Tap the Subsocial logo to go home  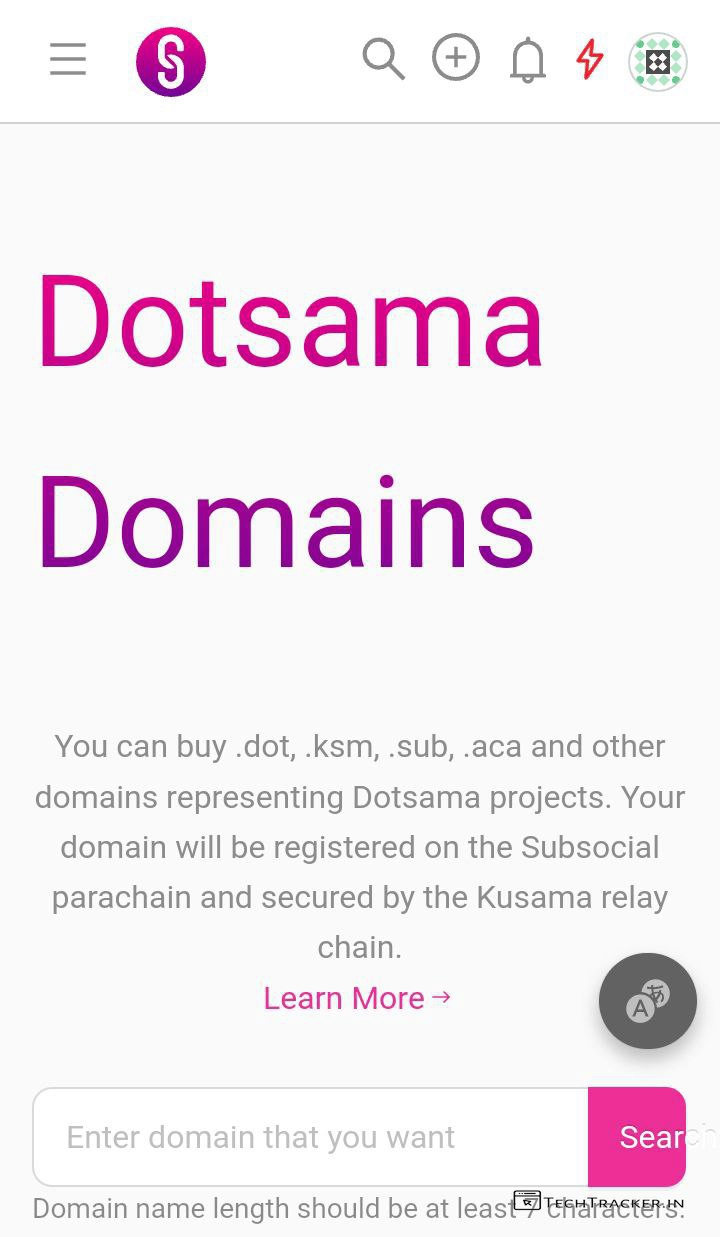tap(171, 62)
